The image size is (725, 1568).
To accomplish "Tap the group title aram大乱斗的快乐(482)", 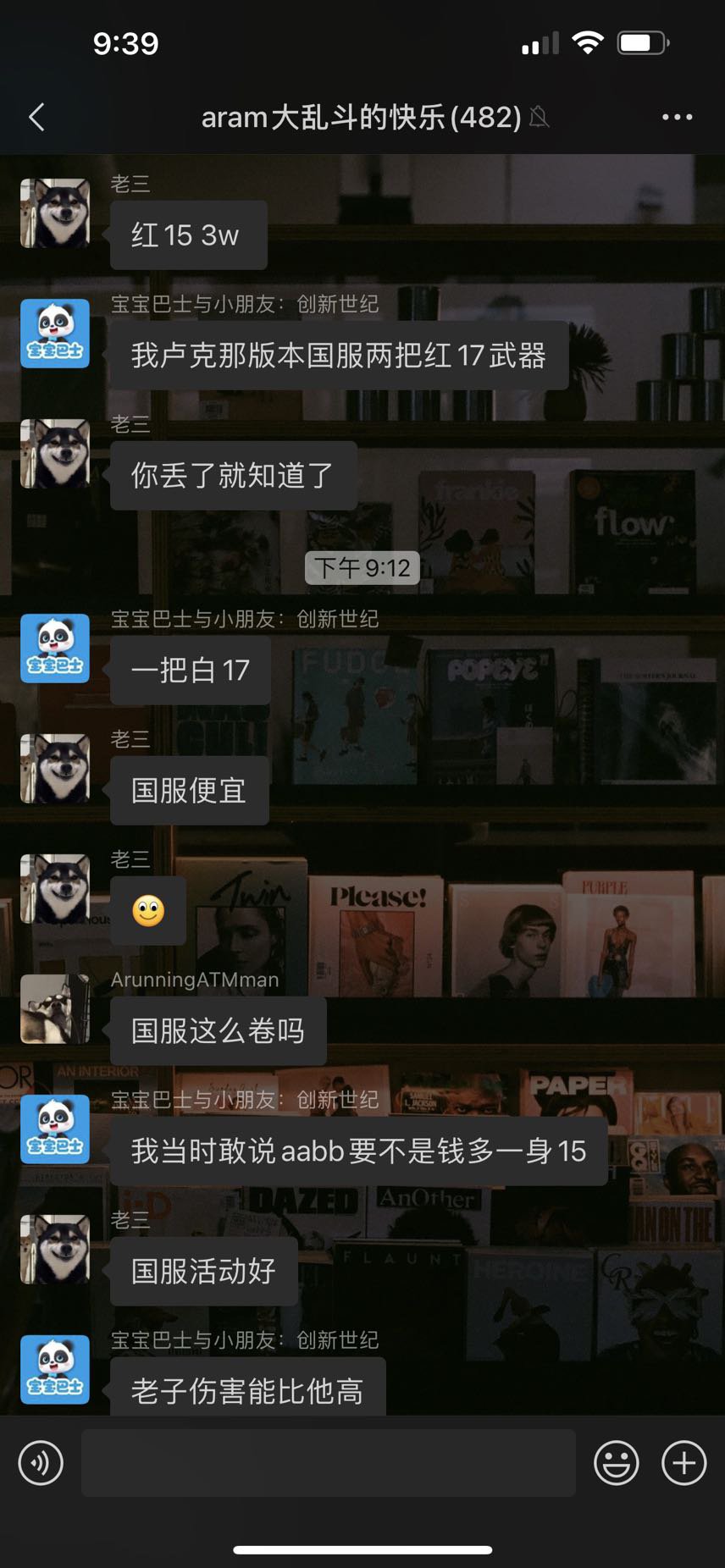I will [356, 117].
